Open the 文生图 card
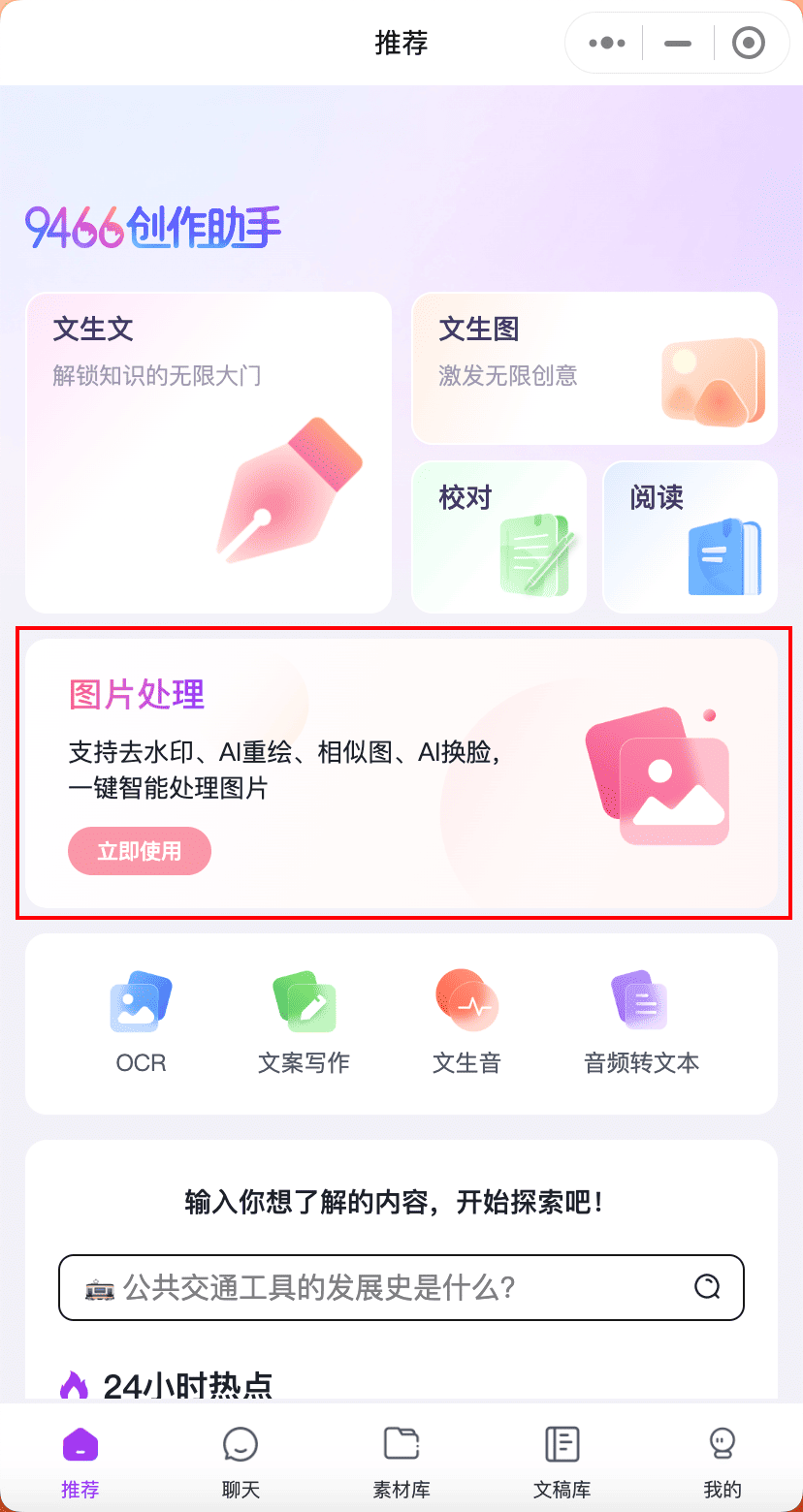 (594, 368)
